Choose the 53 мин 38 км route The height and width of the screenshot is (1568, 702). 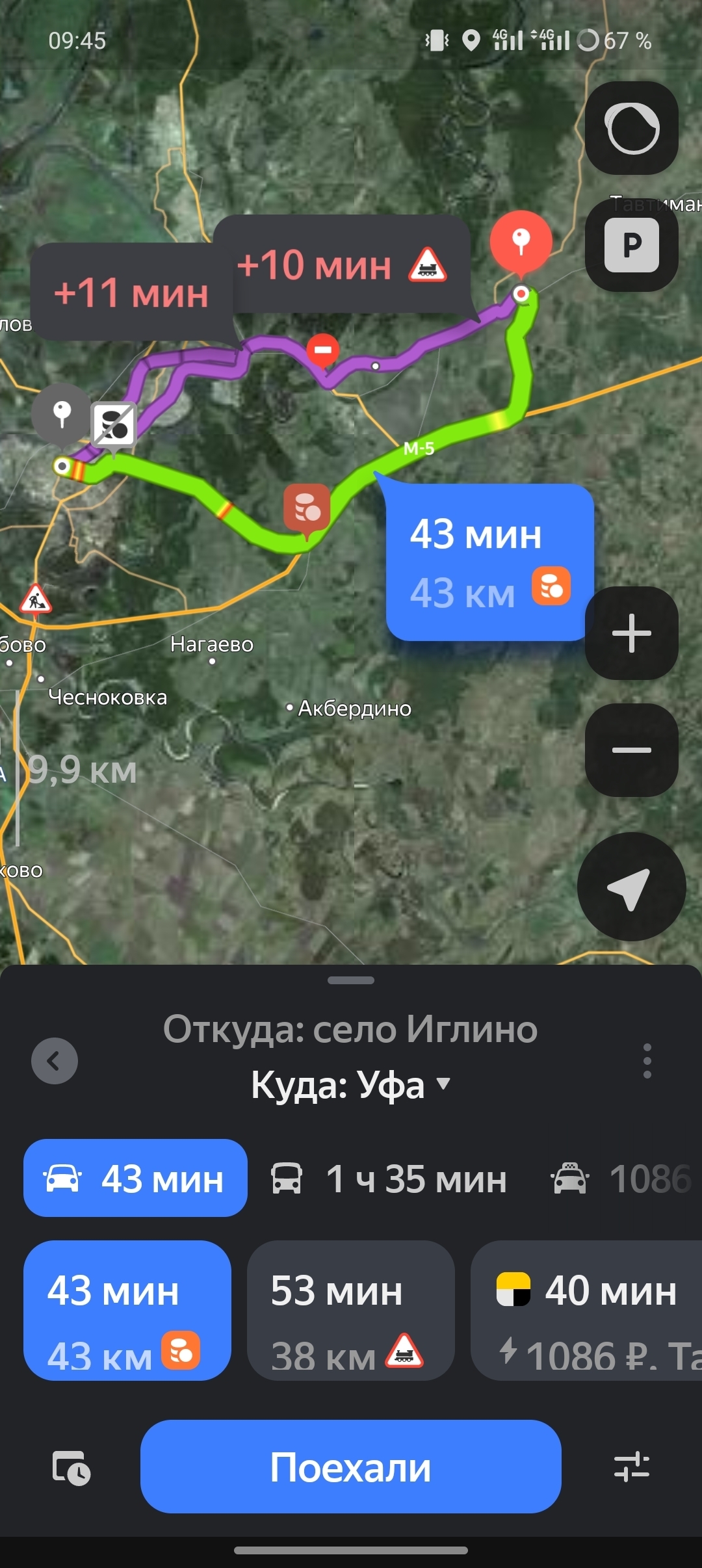point(350,1311)
